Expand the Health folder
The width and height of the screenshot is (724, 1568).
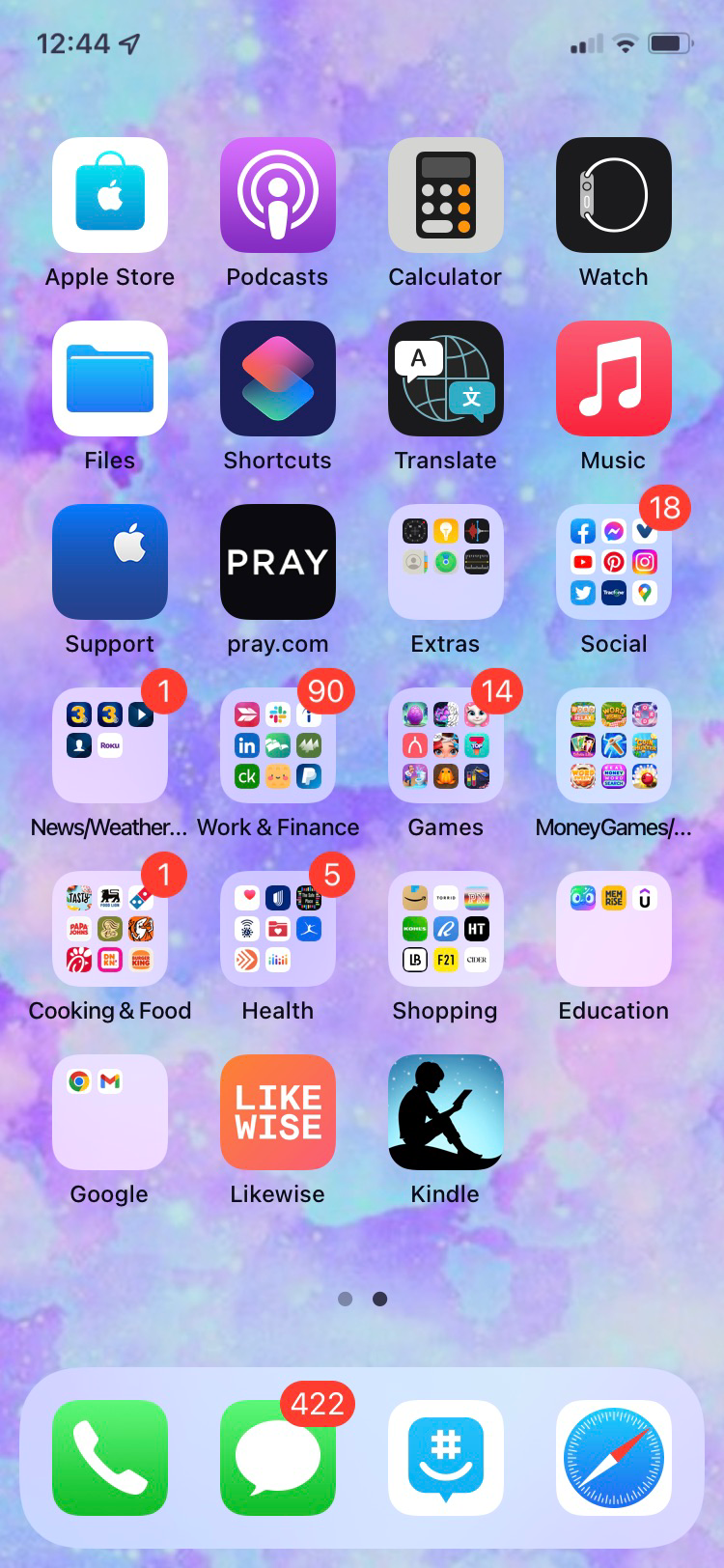pos(278,929)
